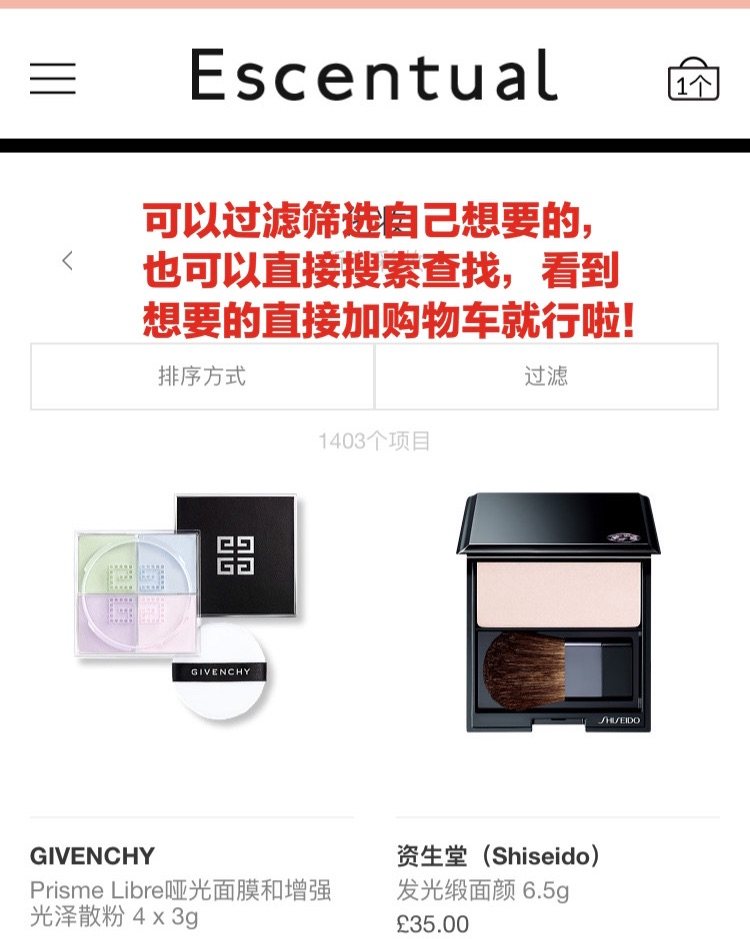View the Shiseido 发光缎面颜 product

(556, 612)
